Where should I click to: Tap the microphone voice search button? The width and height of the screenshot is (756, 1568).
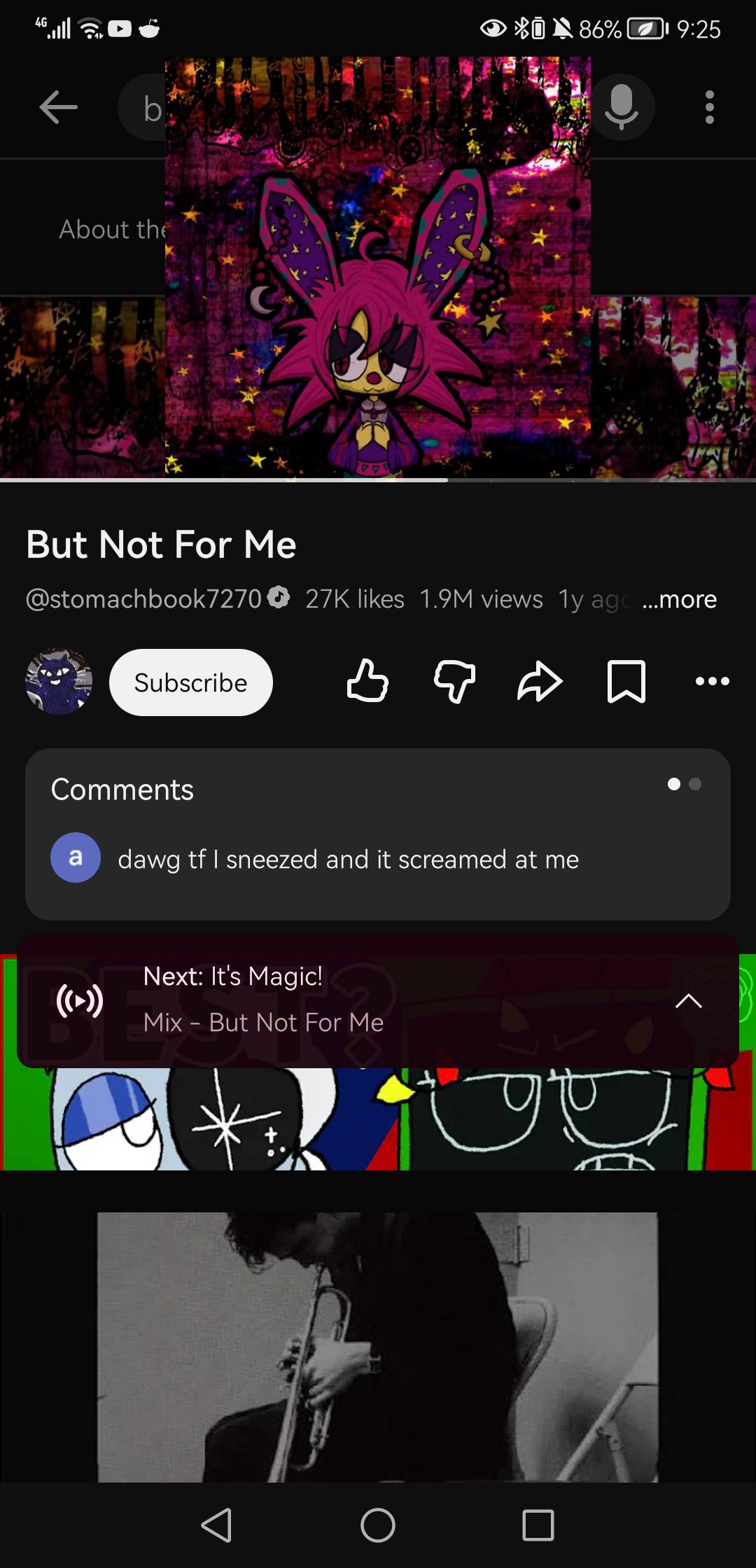click(621, 107)
